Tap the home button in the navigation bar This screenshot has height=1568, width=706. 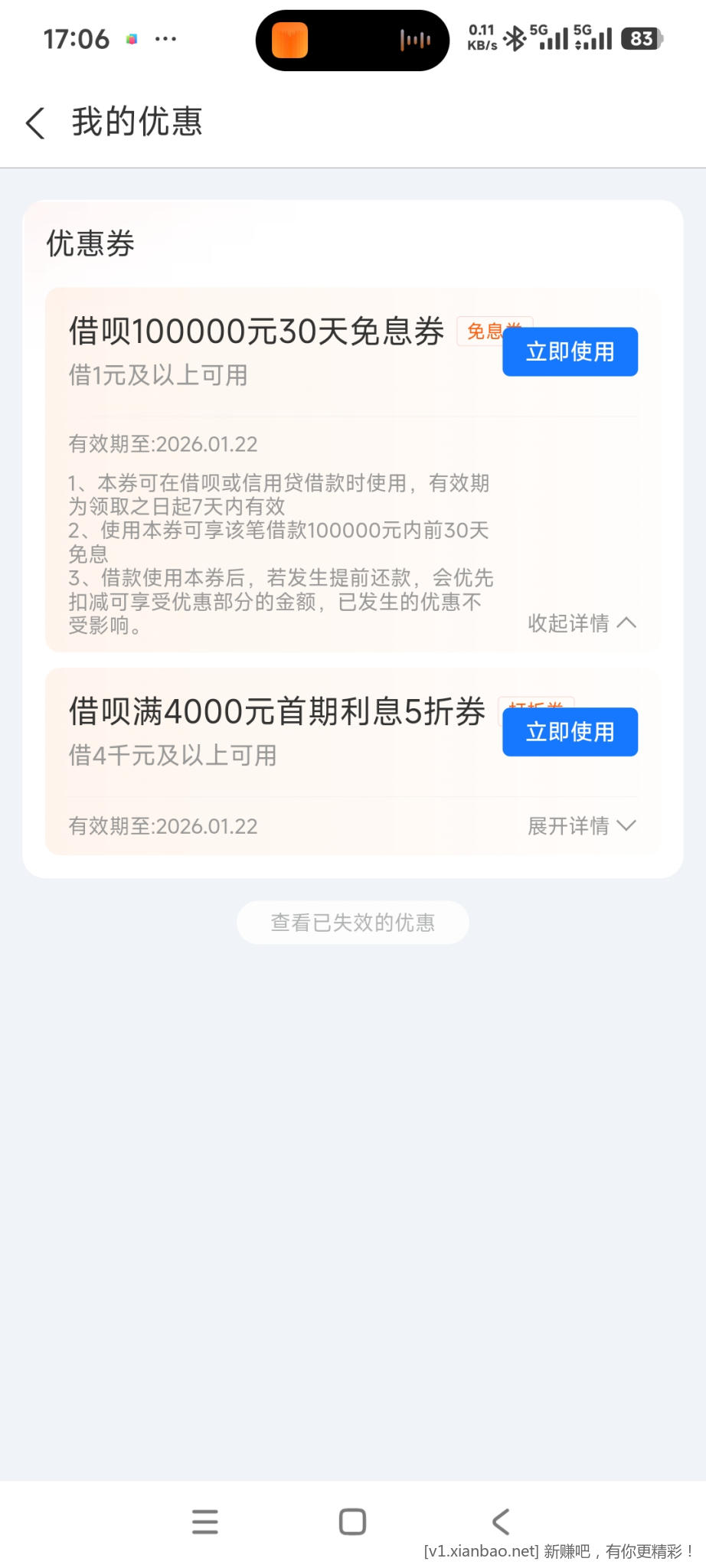[x=352, y=1521]
